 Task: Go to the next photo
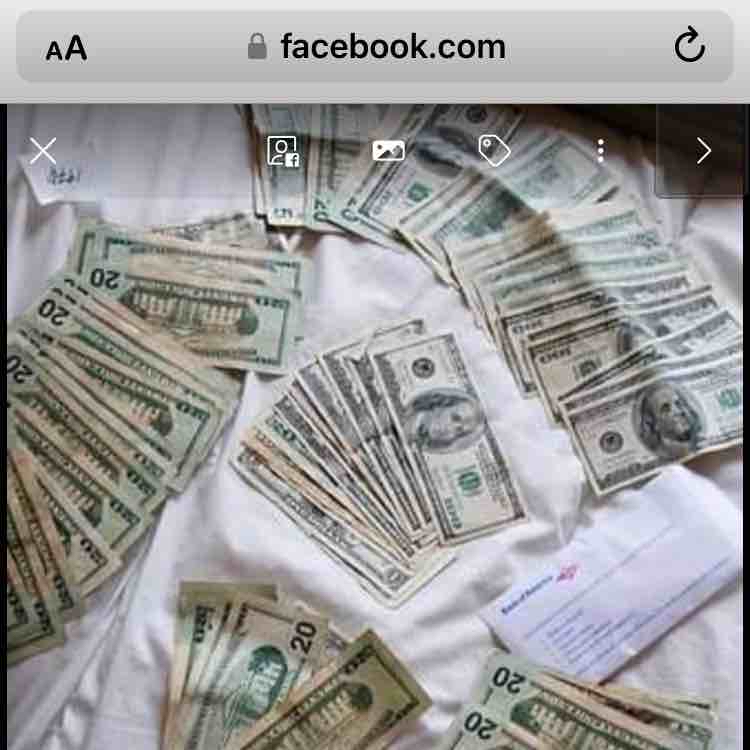[703, 151]
